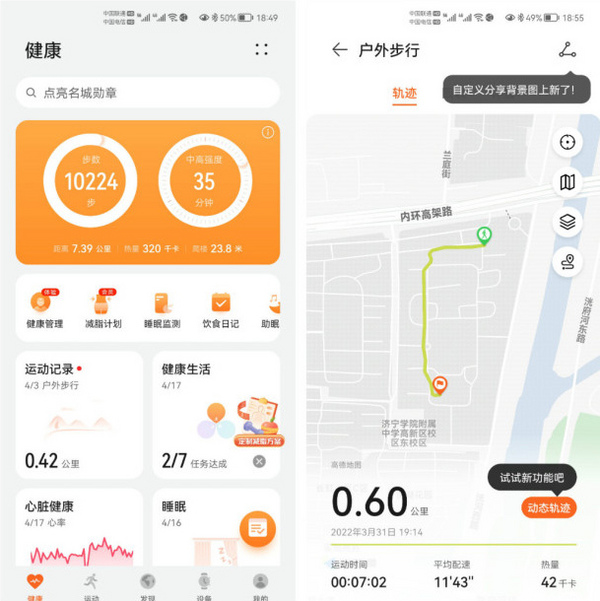
Task: Open 饮食日记 shortcut
Action: pyautogui.click(x=219, y=310)
